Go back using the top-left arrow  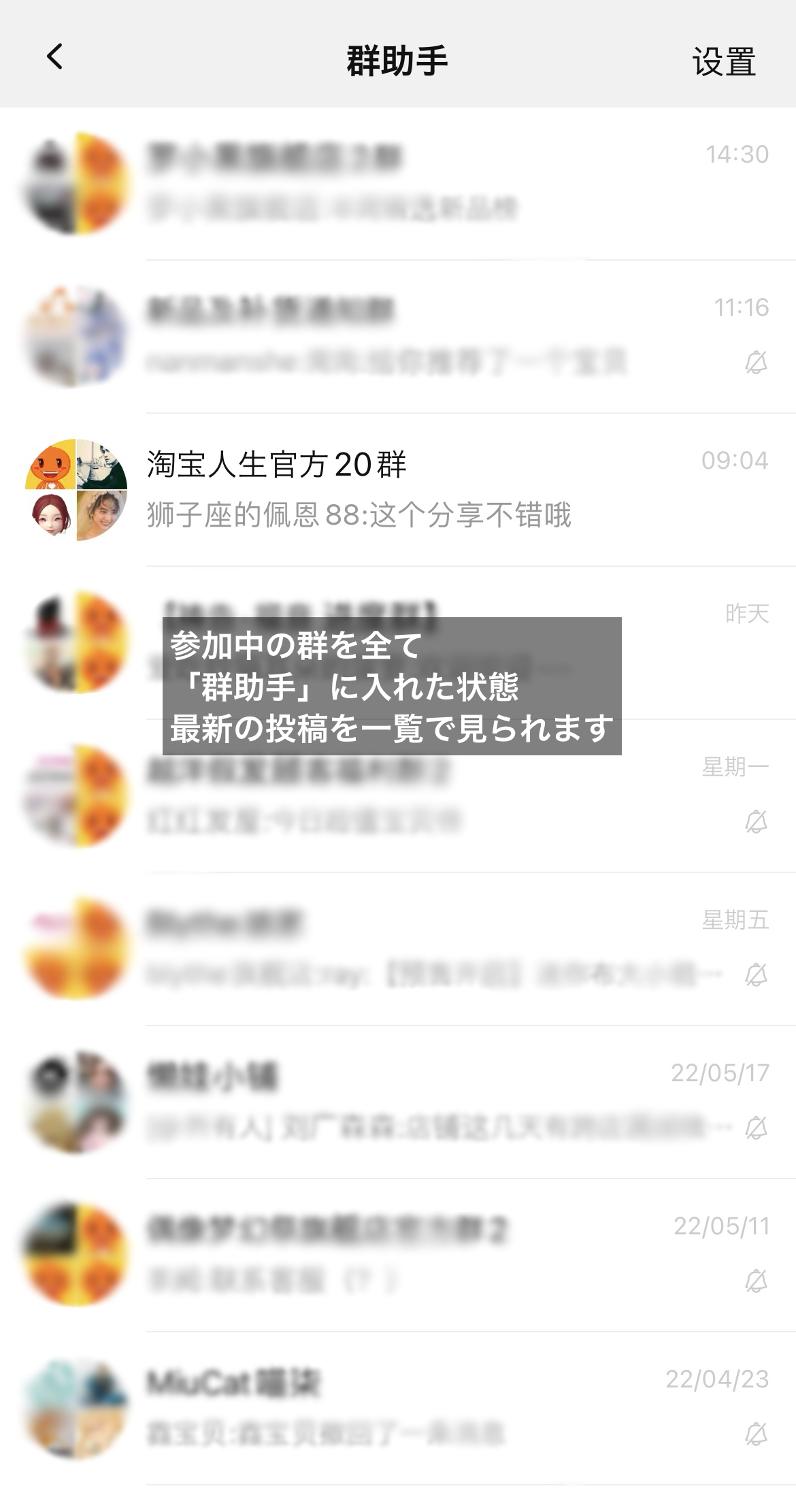54,57
